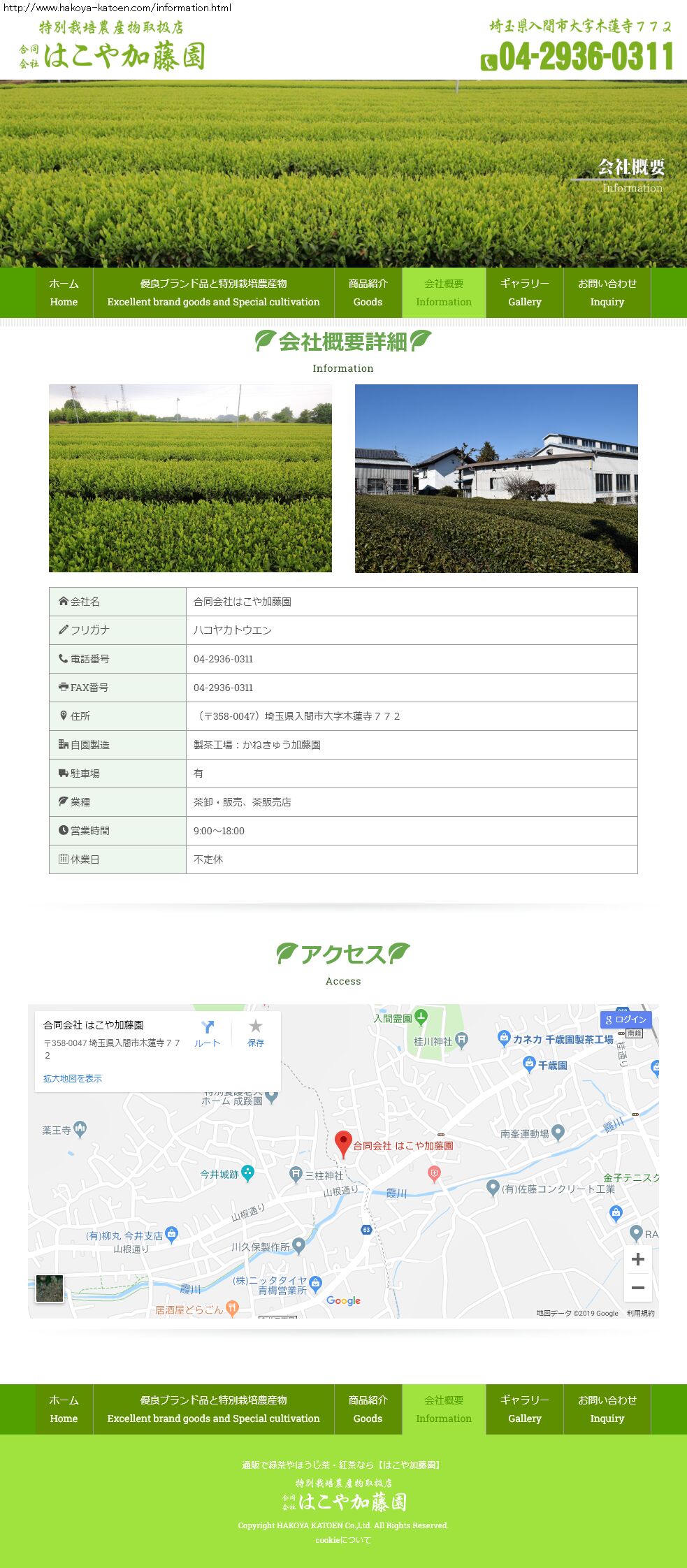Call the phone number 04-2936-0311 in header
This screenshot has height=1568, width=687.
pos(578,56)
